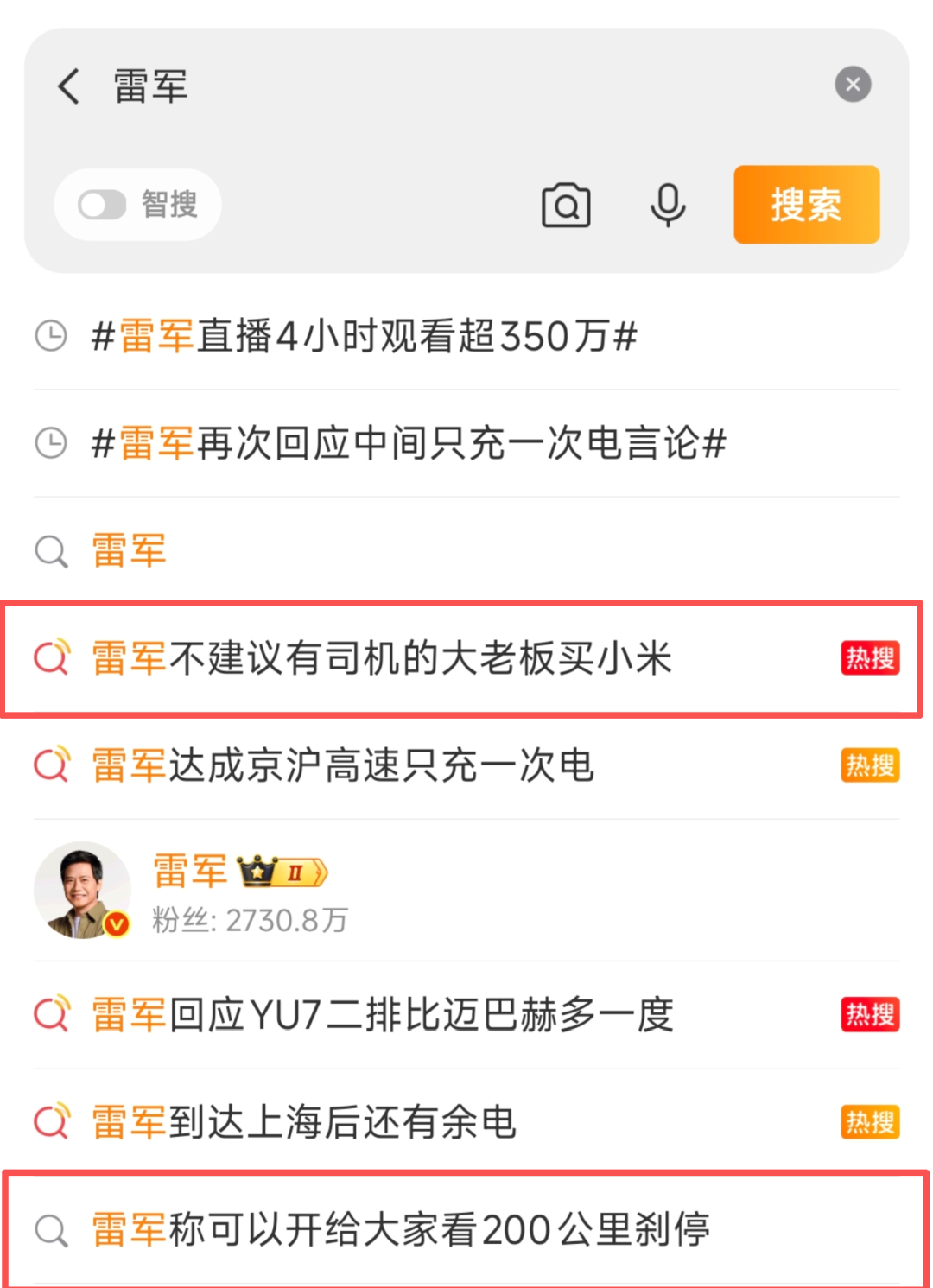Clear the search box with the X button
The height and width of the screenshot is (1288, 933).
(x=854, y=84)
